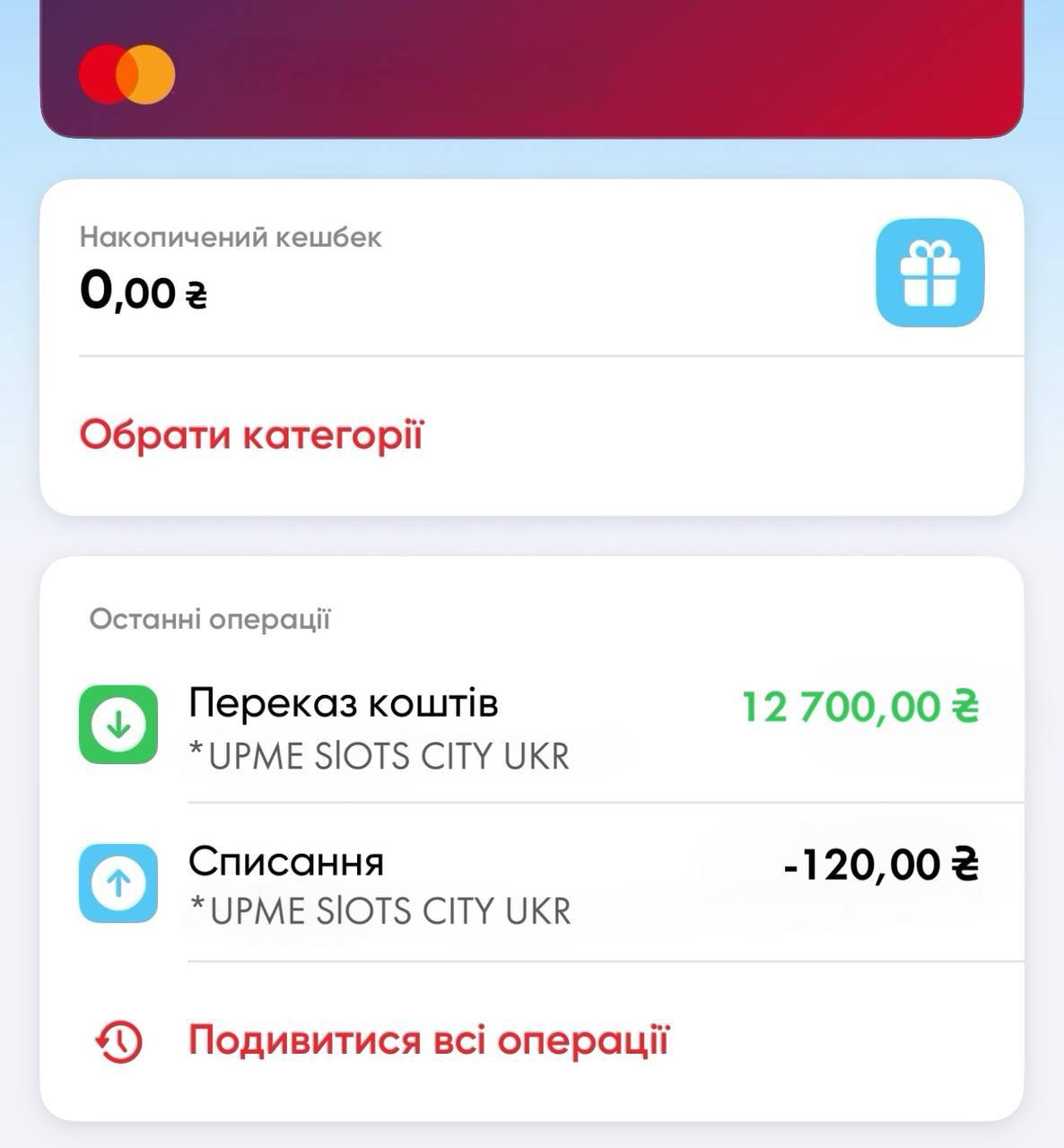View all operations via Подивитися всі операції
The width and height of the screenshot is (1064, 1148).
(x=428, y=1040)
